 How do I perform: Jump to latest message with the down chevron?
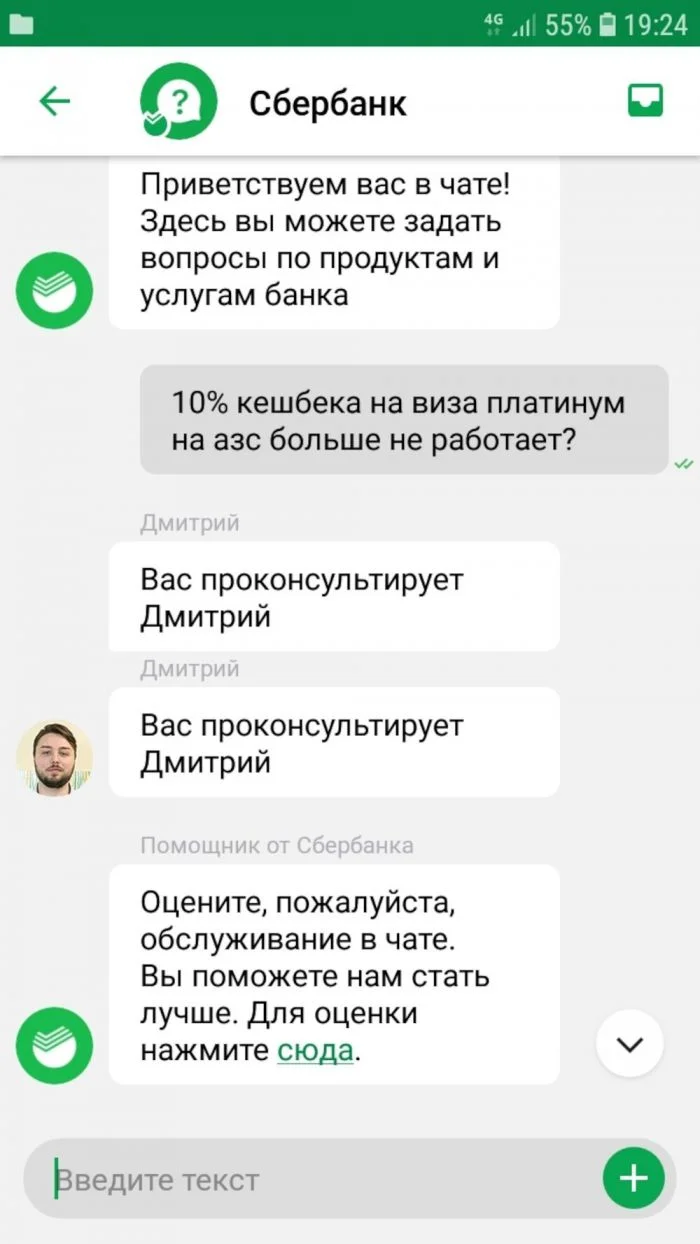629,1044
